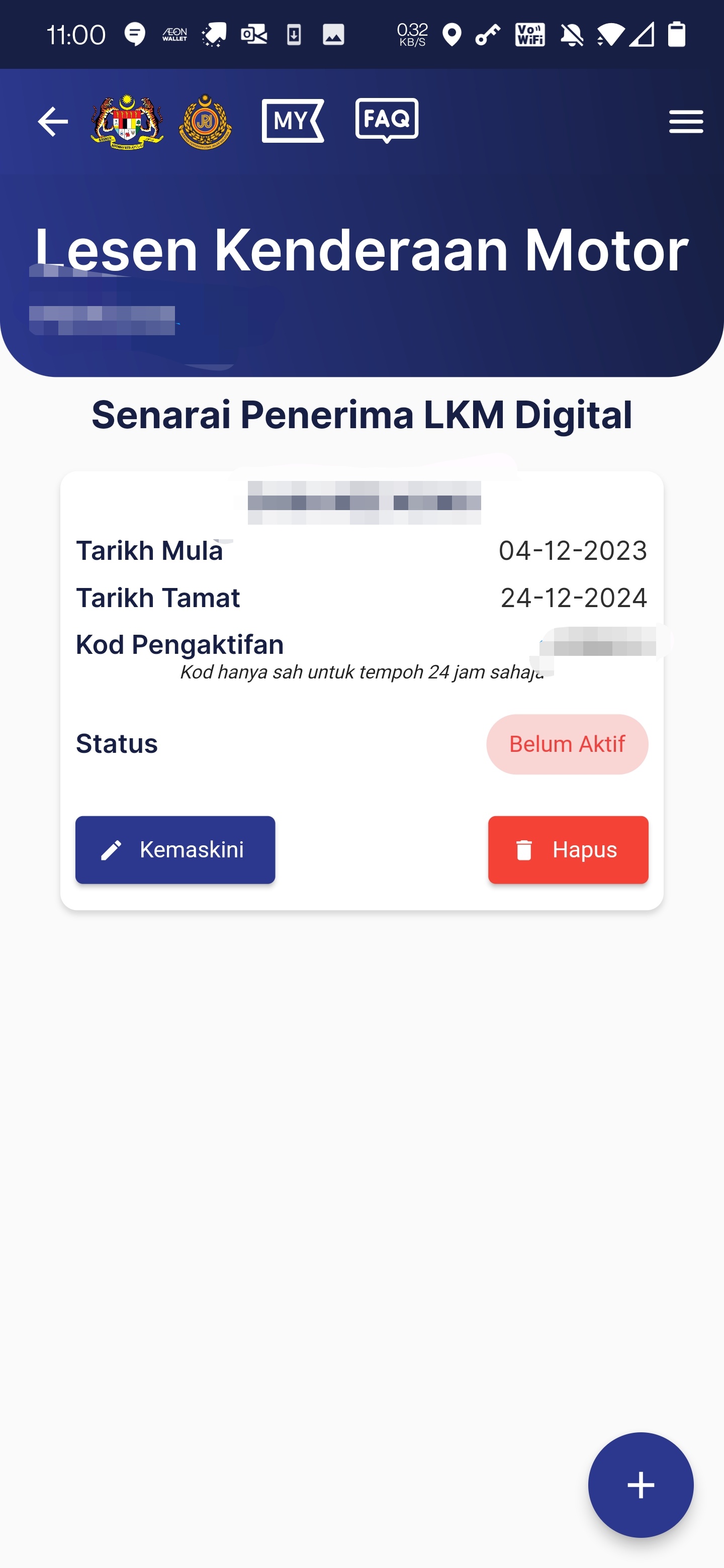Open the FAQ help icon

[387, 120]
